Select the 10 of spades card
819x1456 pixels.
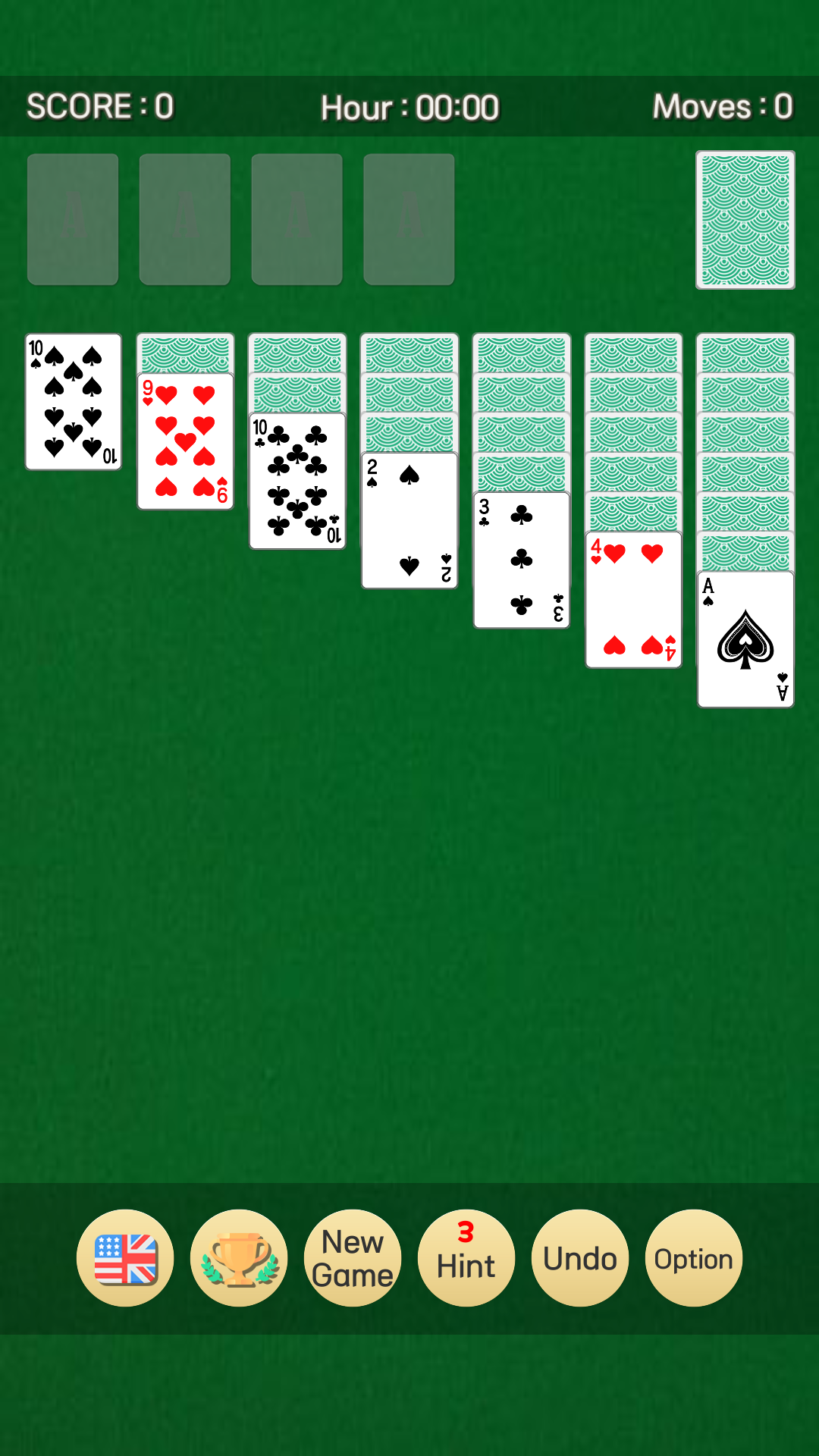pyautogui.click(x=73, y=402)
